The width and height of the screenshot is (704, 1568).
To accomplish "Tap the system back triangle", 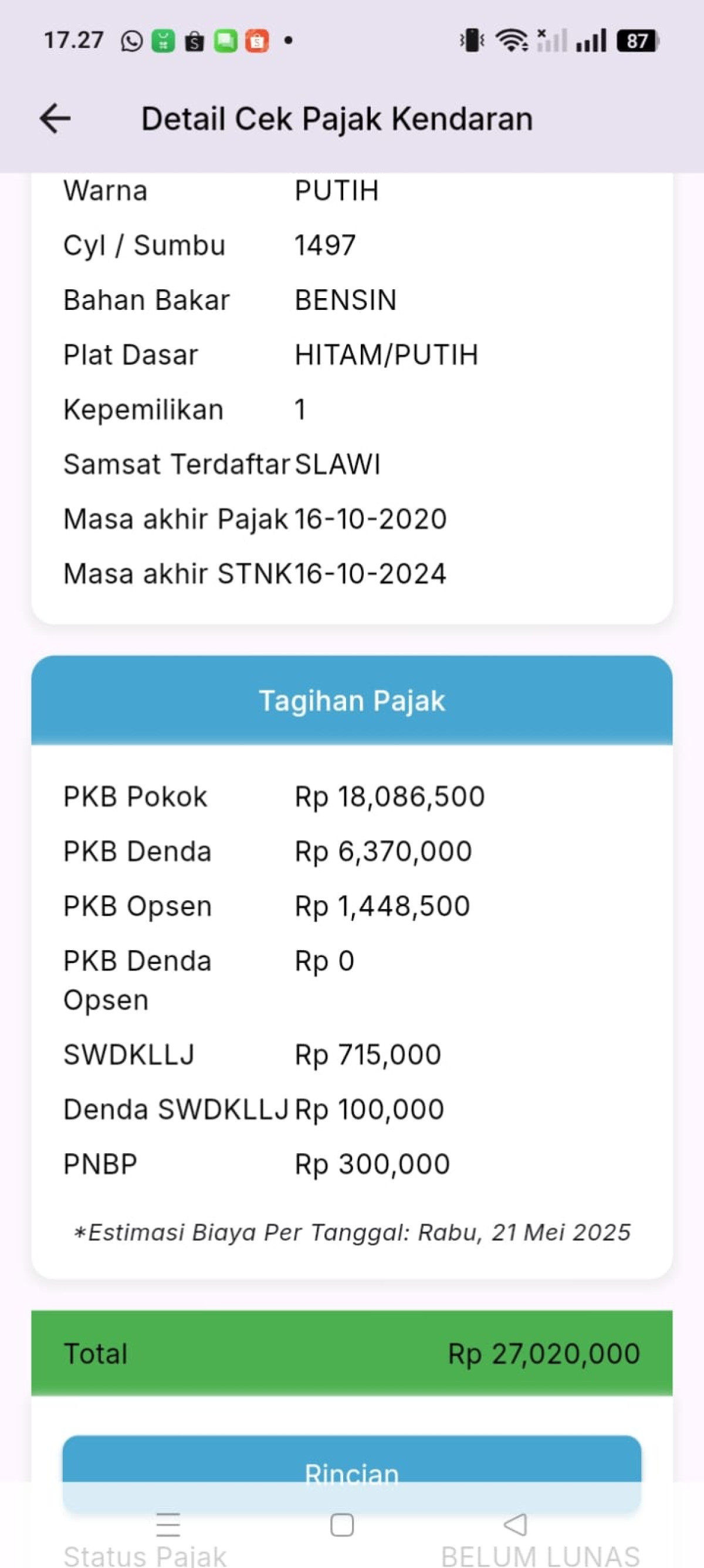I will (515, 1525).
